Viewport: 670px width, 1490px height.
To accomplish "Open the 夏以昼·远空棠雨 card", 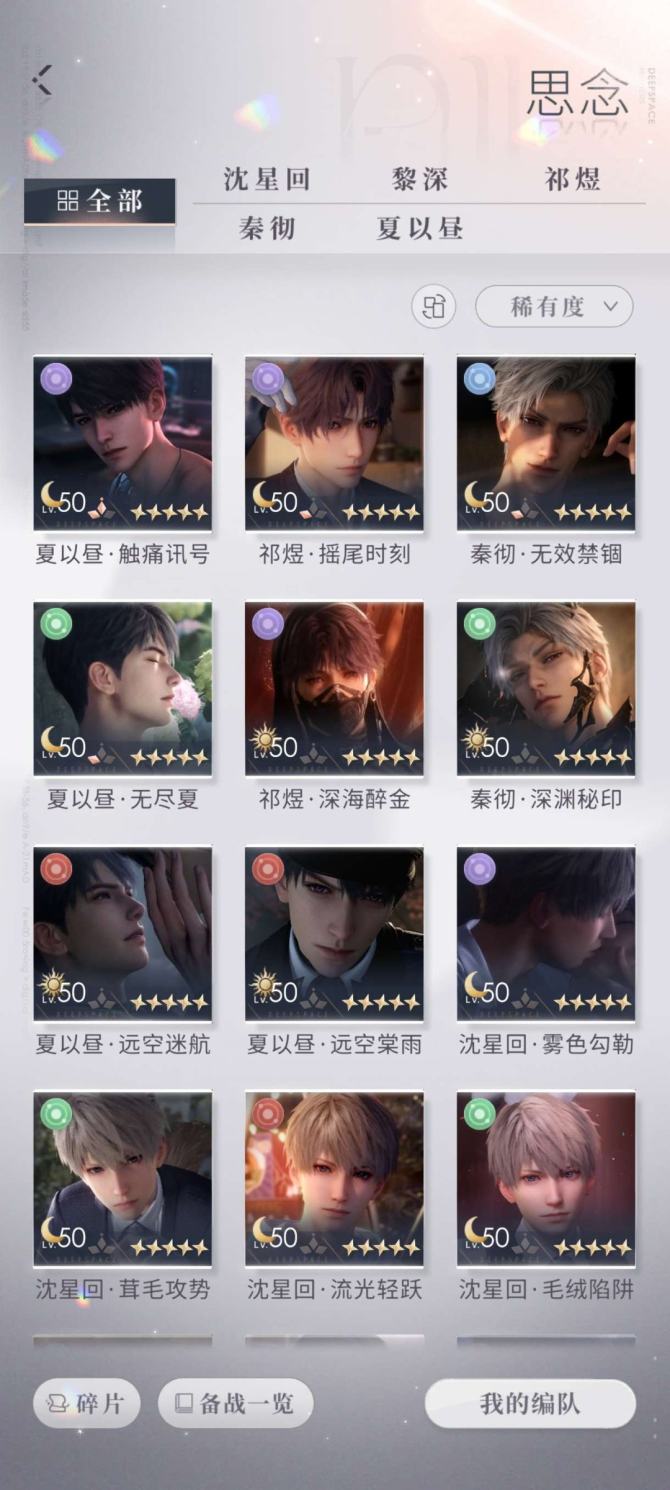I will pos(334,933).
